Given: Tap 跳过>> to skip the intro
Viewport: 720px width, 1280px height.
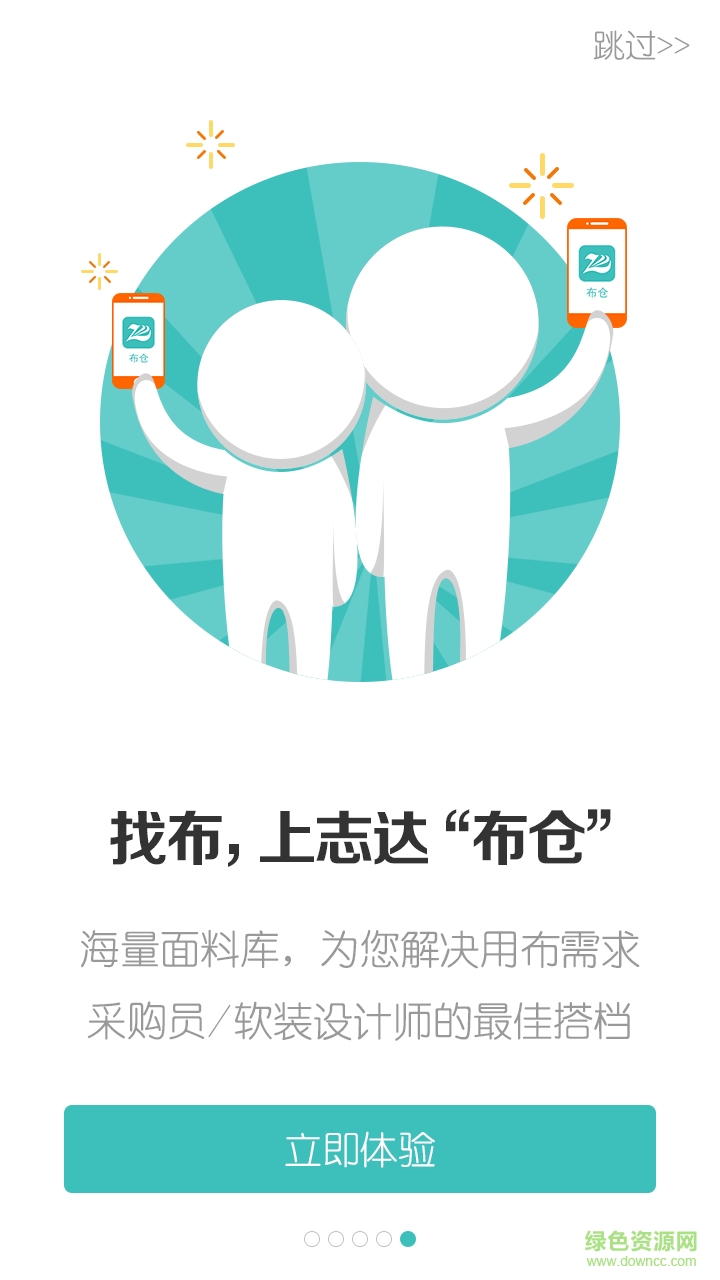Looking at the screenshot, I should 641,46.
